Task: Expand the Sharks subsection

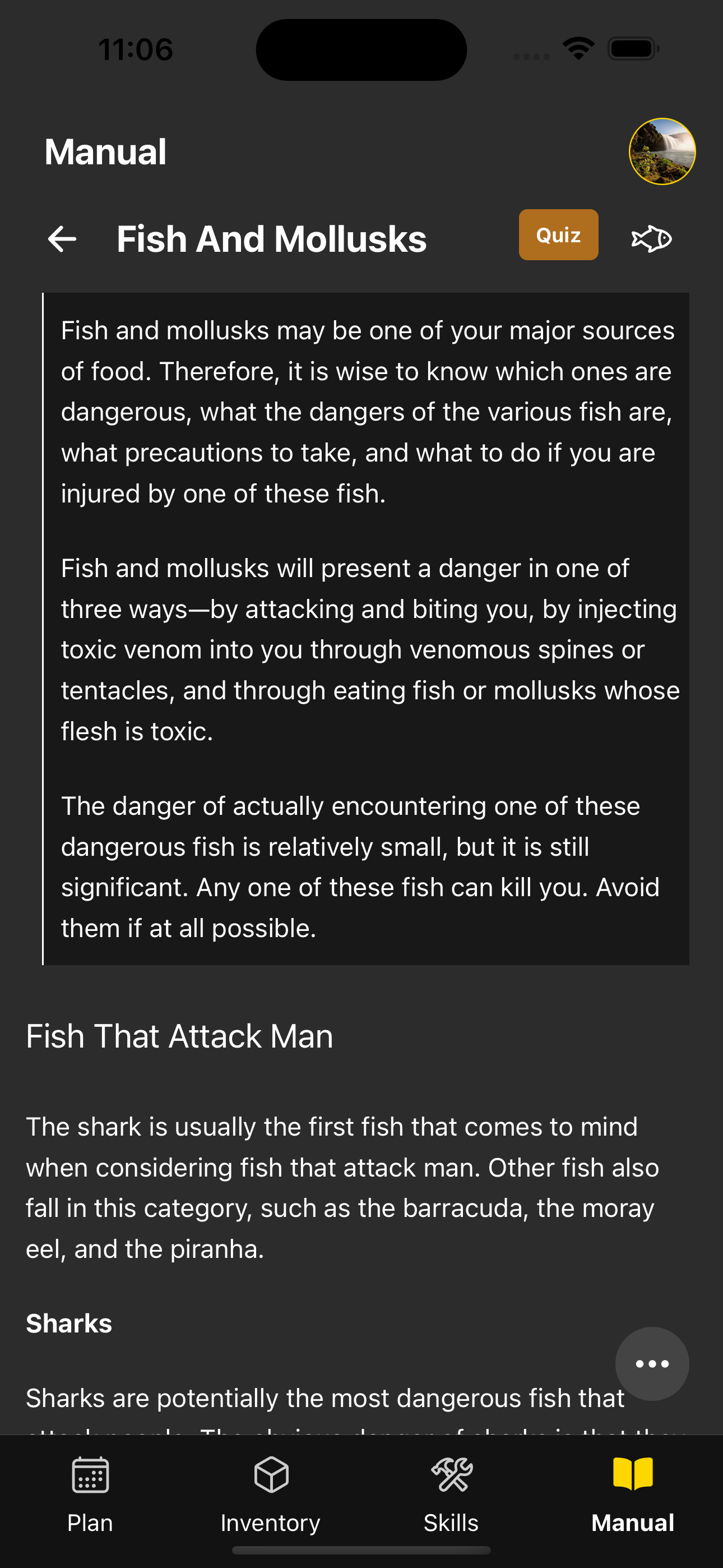Action: (x=69, y=1322)
